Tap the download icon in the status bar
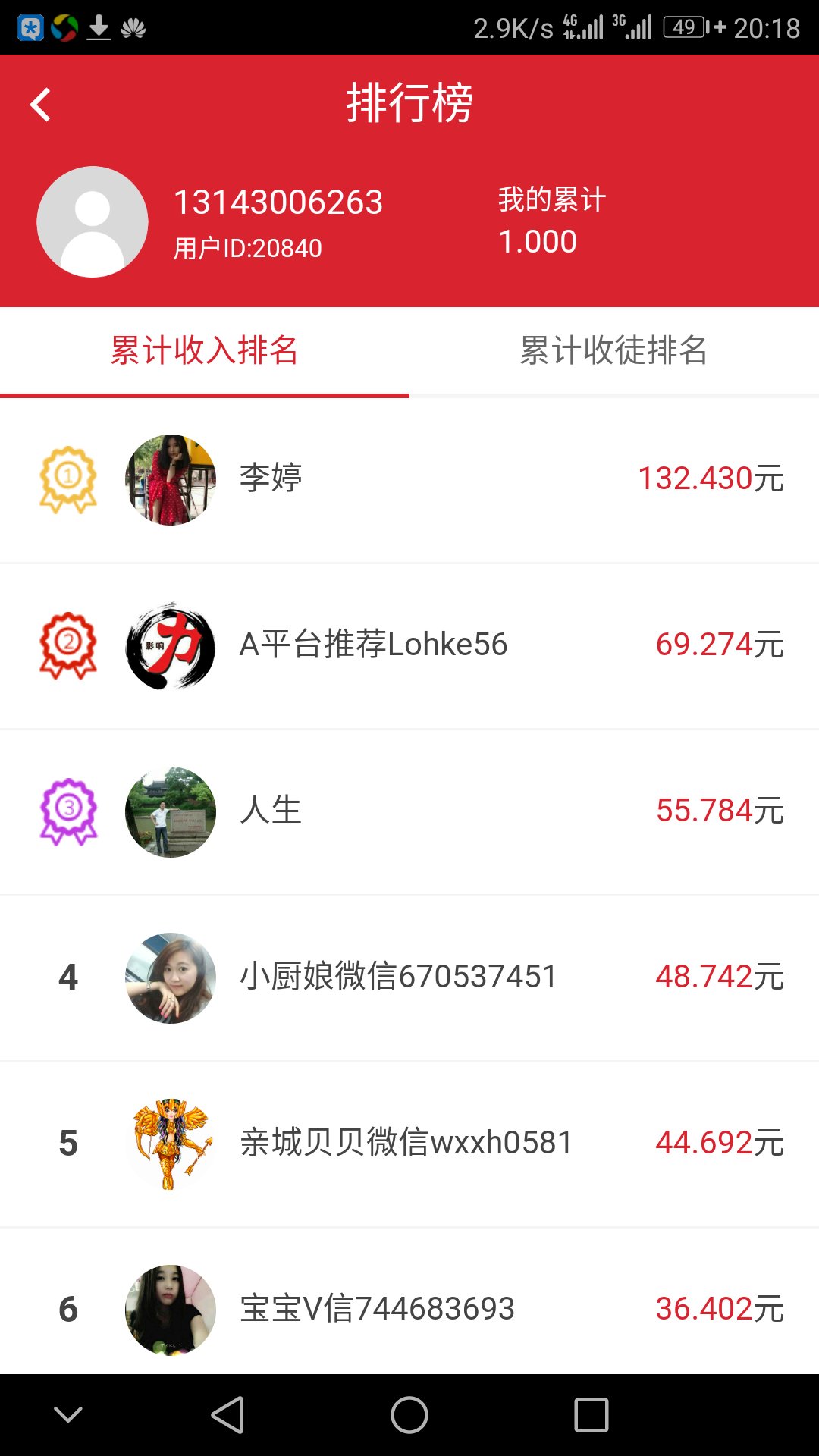The image size is (819, 1456). coord(99,25)
